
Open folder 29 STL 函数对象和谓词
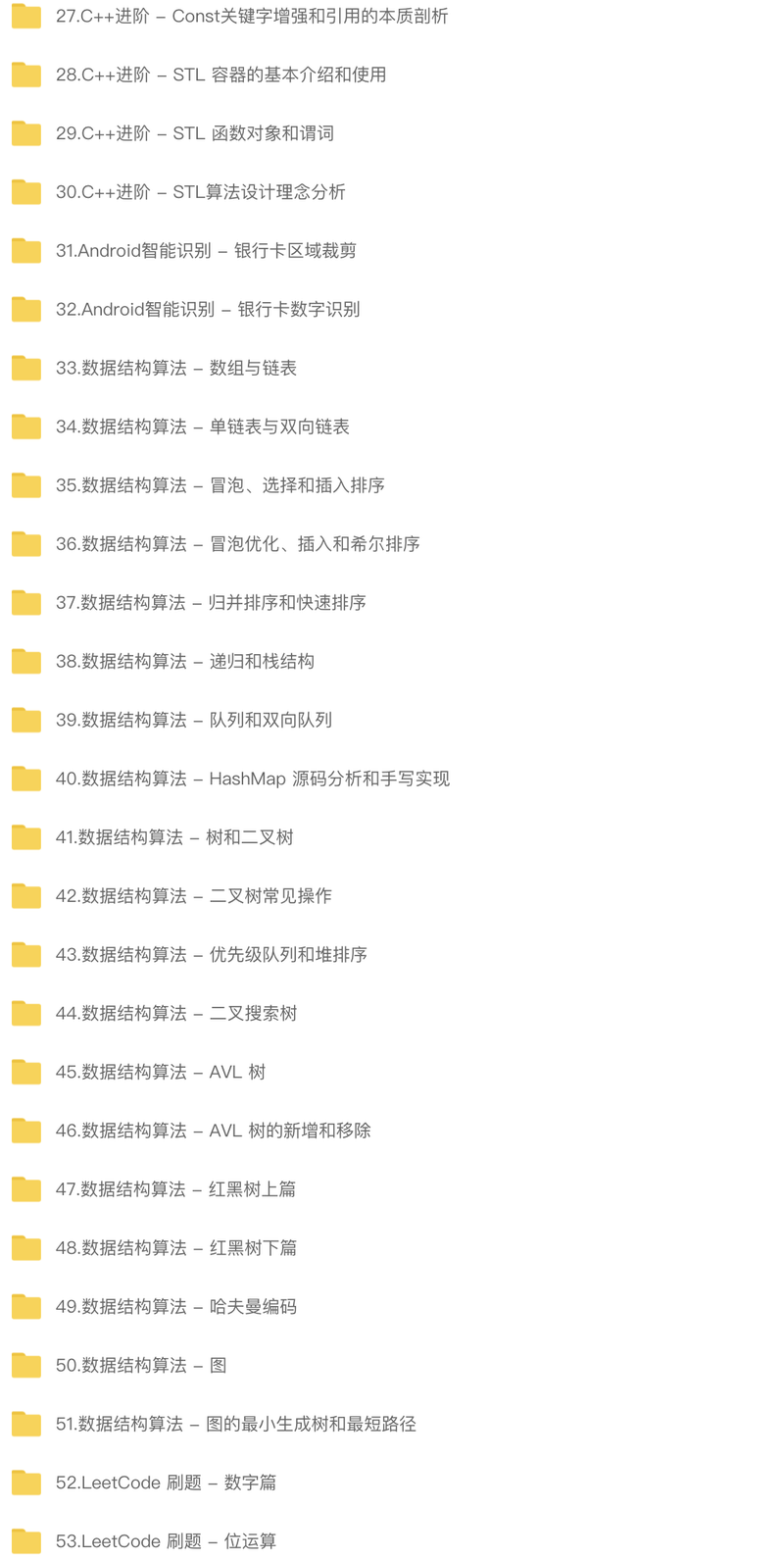tap(194, 133)
